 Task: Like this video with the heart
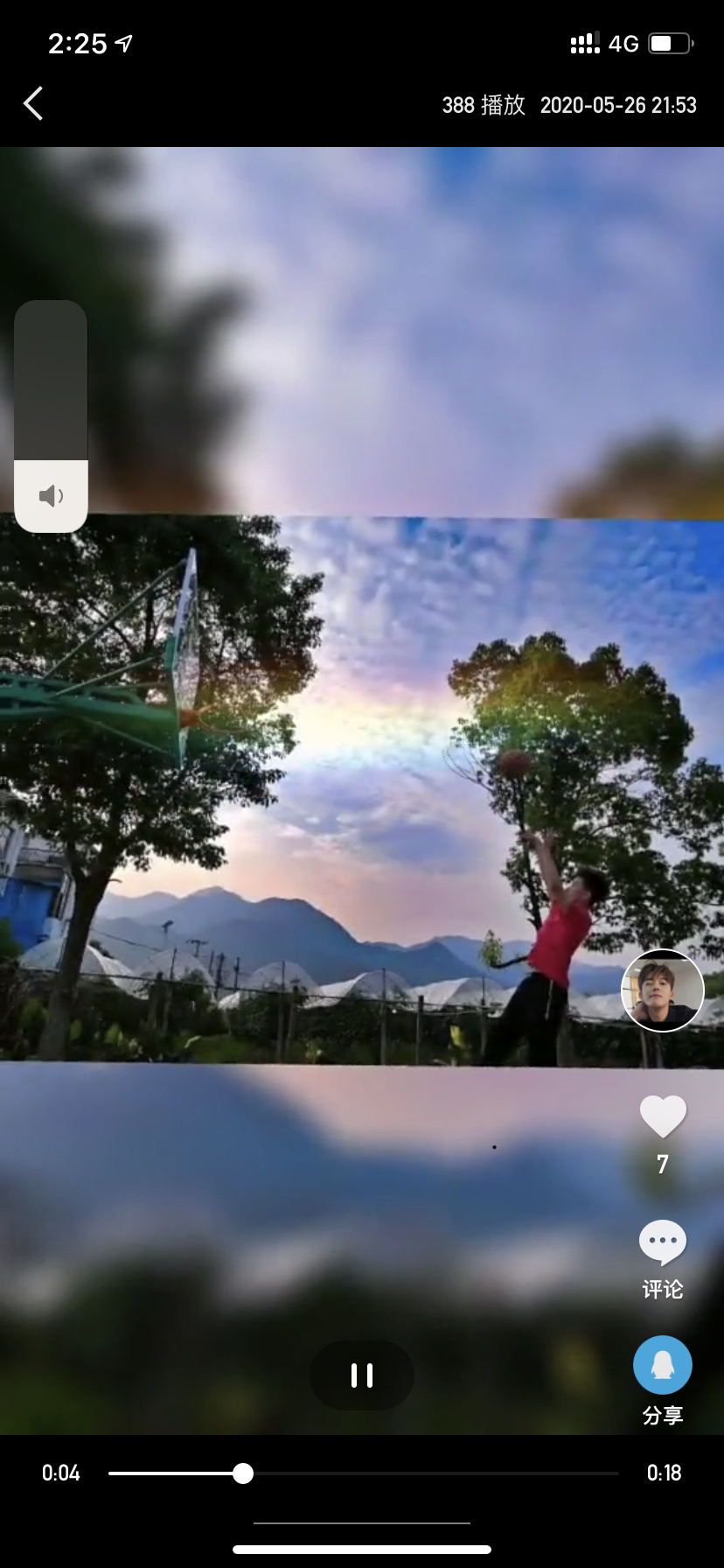tap(663, 1117)
